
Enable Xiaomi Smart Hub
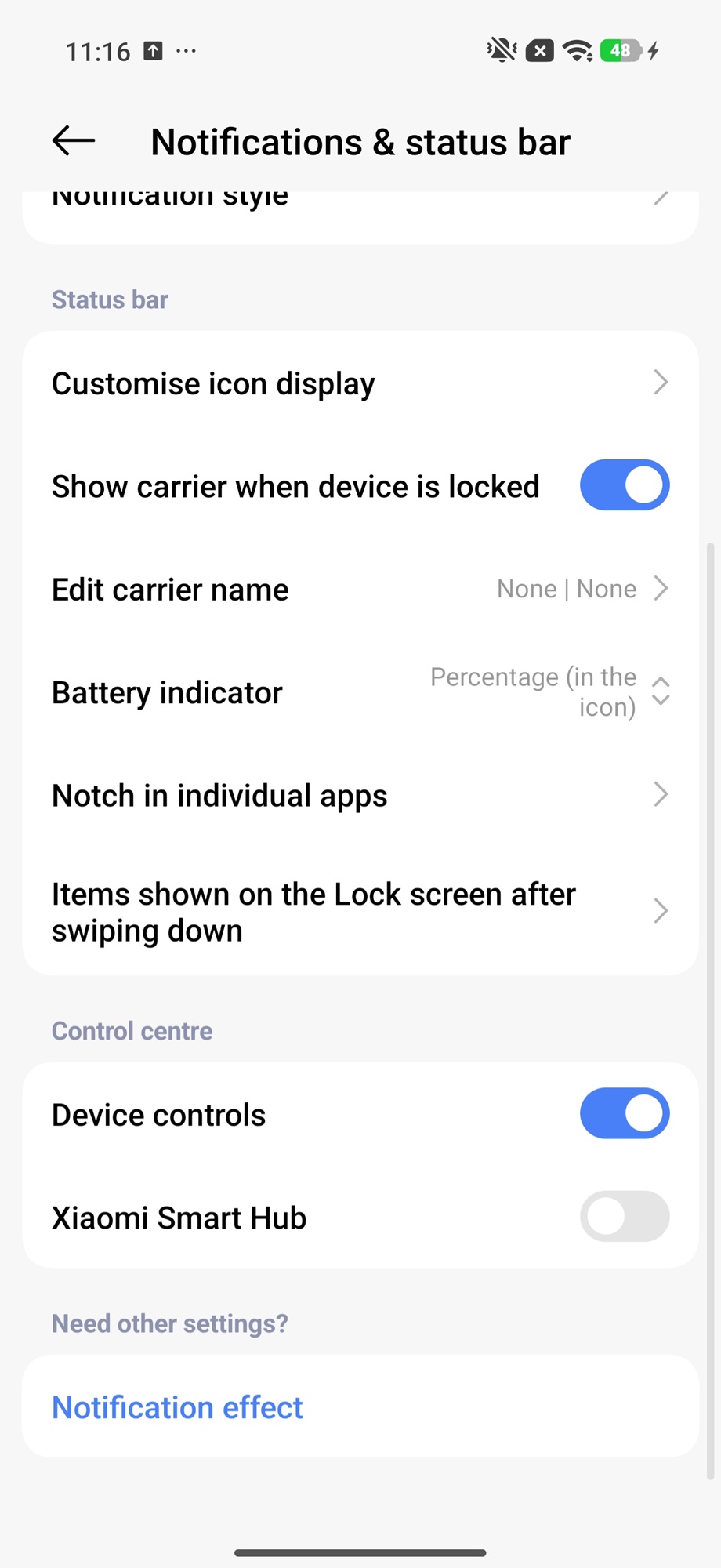[x=624, y=1217]
